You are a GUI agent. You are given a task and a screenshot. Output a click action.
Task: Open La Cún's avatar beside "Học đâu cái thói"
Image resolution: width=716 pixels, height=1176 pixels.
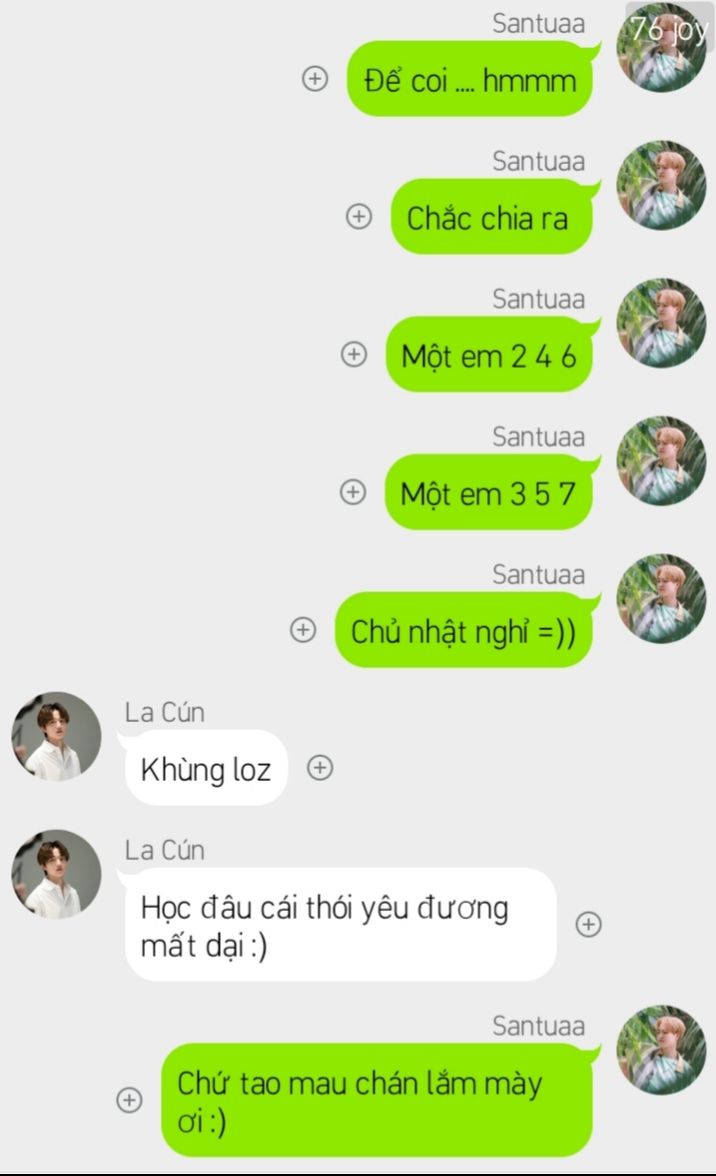56,874
